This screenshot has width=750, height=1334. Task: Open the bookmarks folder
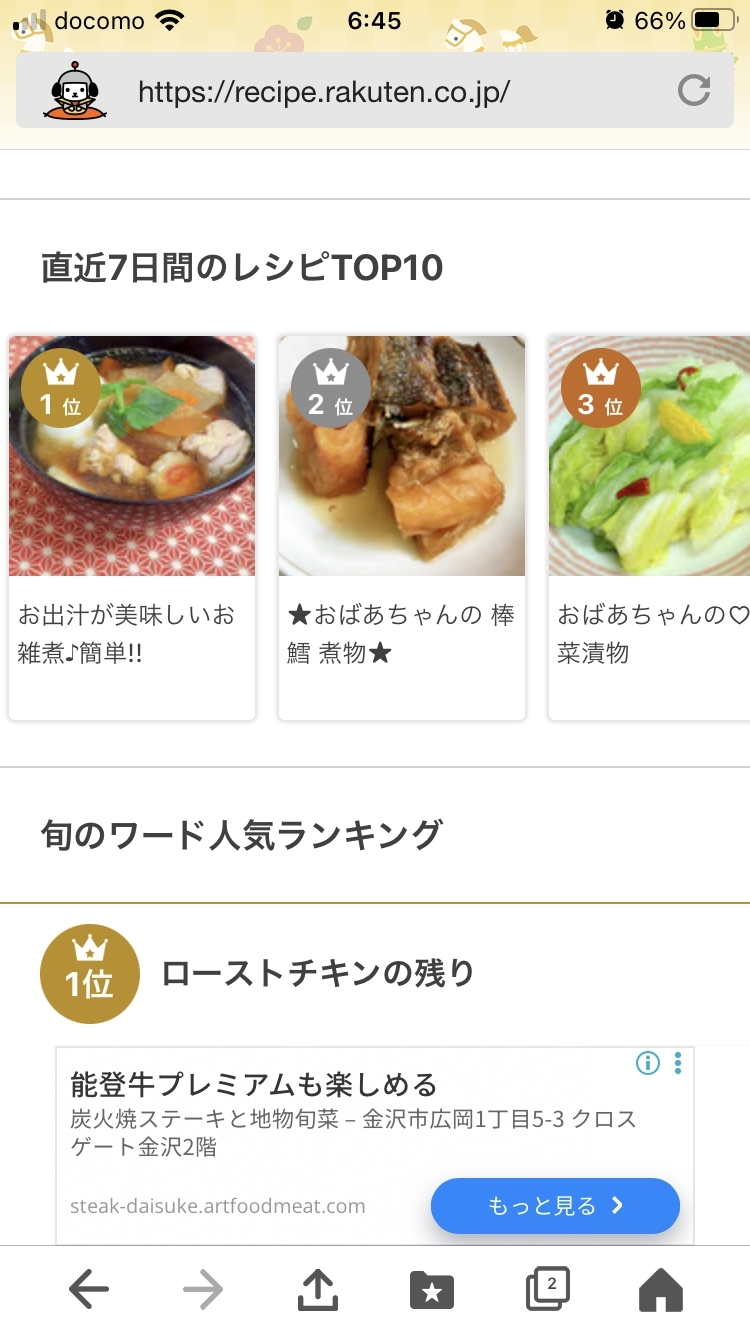[x=432, y=1290]
